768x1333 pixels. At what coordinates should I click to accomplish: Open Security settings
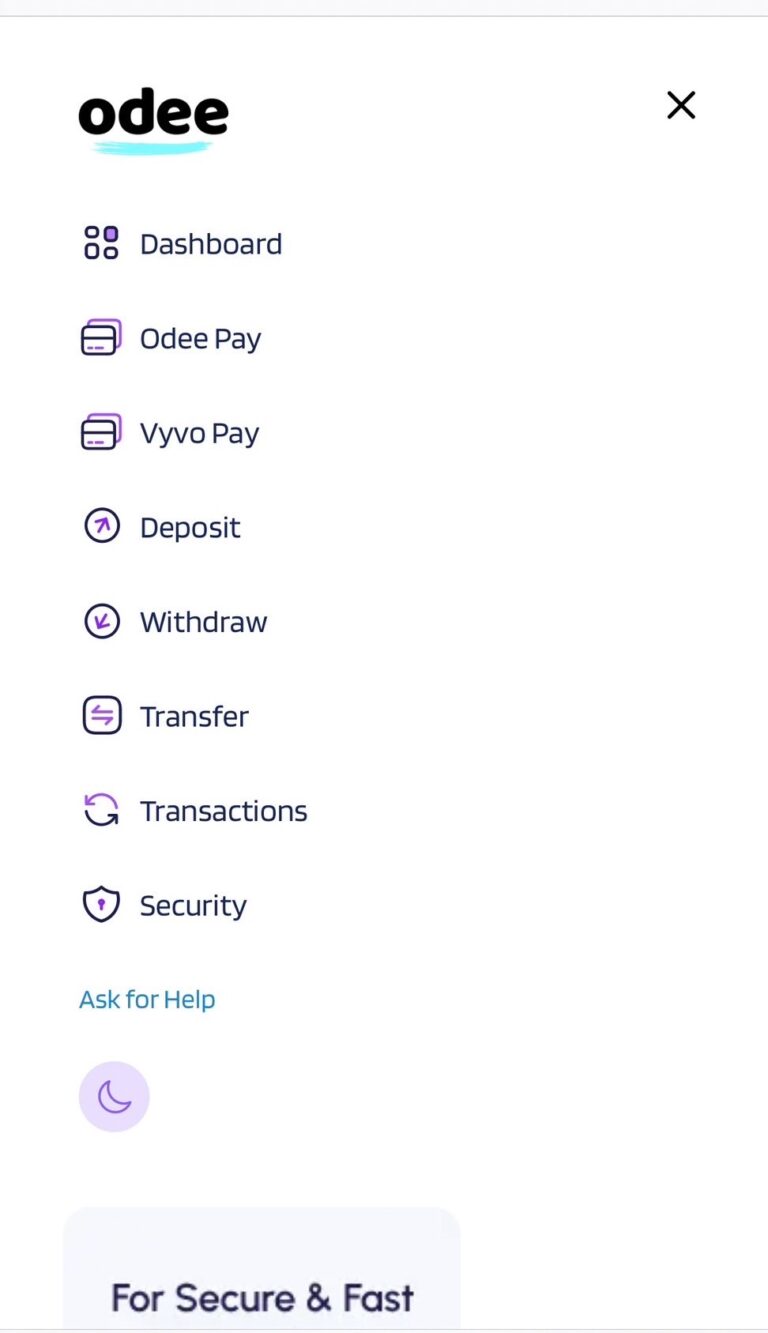coord(193,906)
